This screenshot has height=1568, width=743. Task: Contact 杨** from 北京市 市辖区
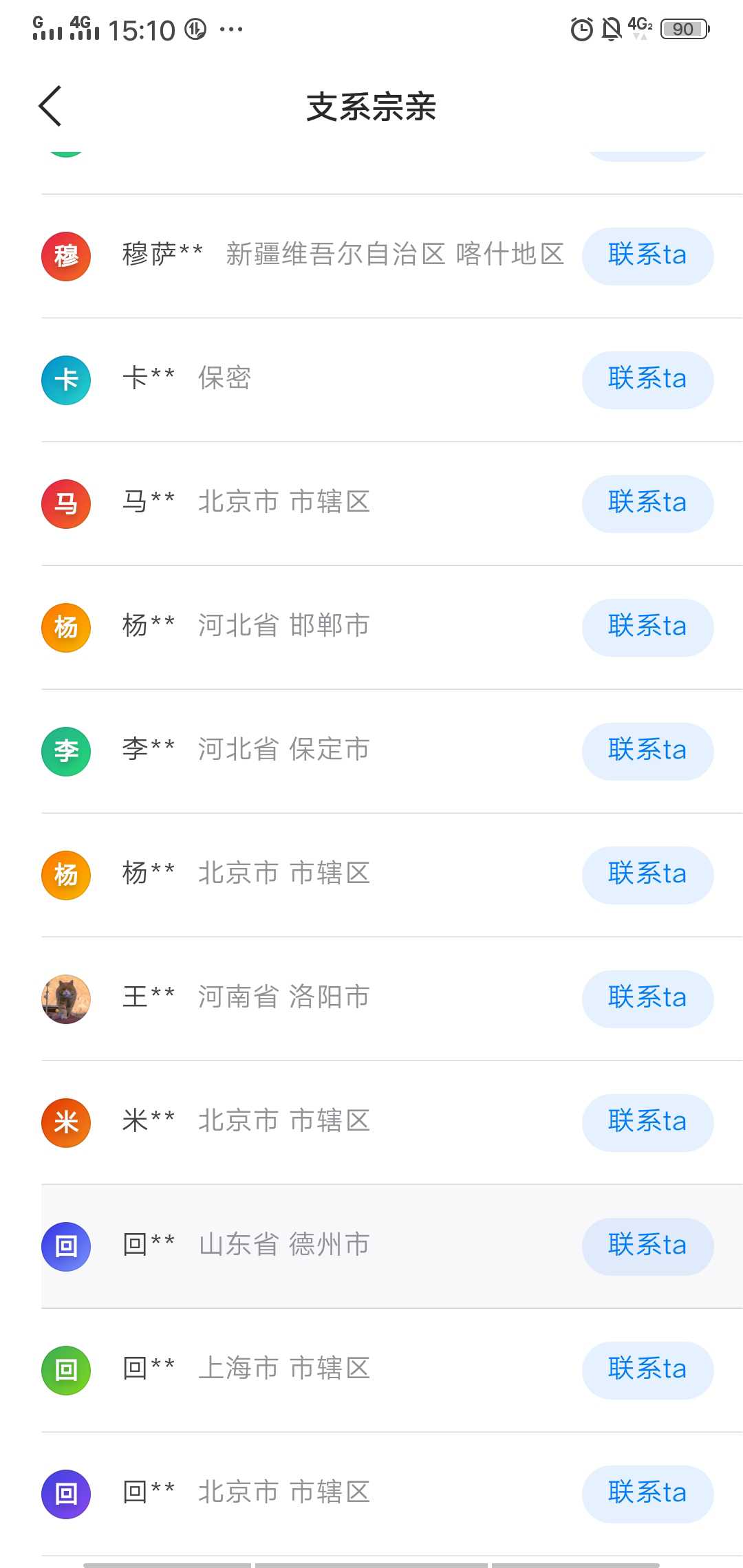[x=647, y=875]
